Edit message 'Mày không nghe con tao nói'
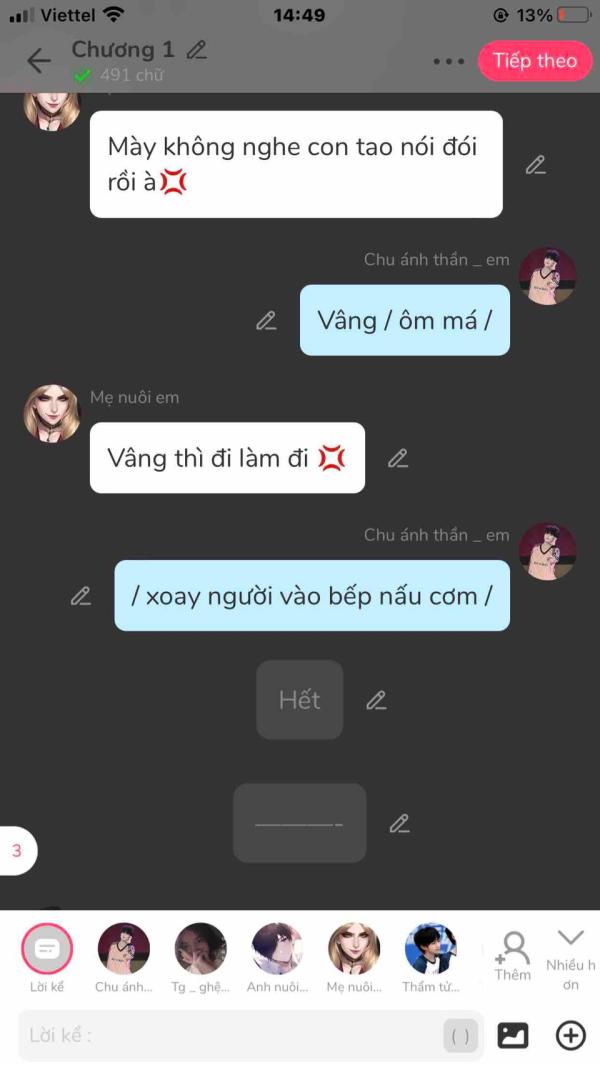Screen dimensions: 600x1067 pyautogui.click(x=536, y=165)
